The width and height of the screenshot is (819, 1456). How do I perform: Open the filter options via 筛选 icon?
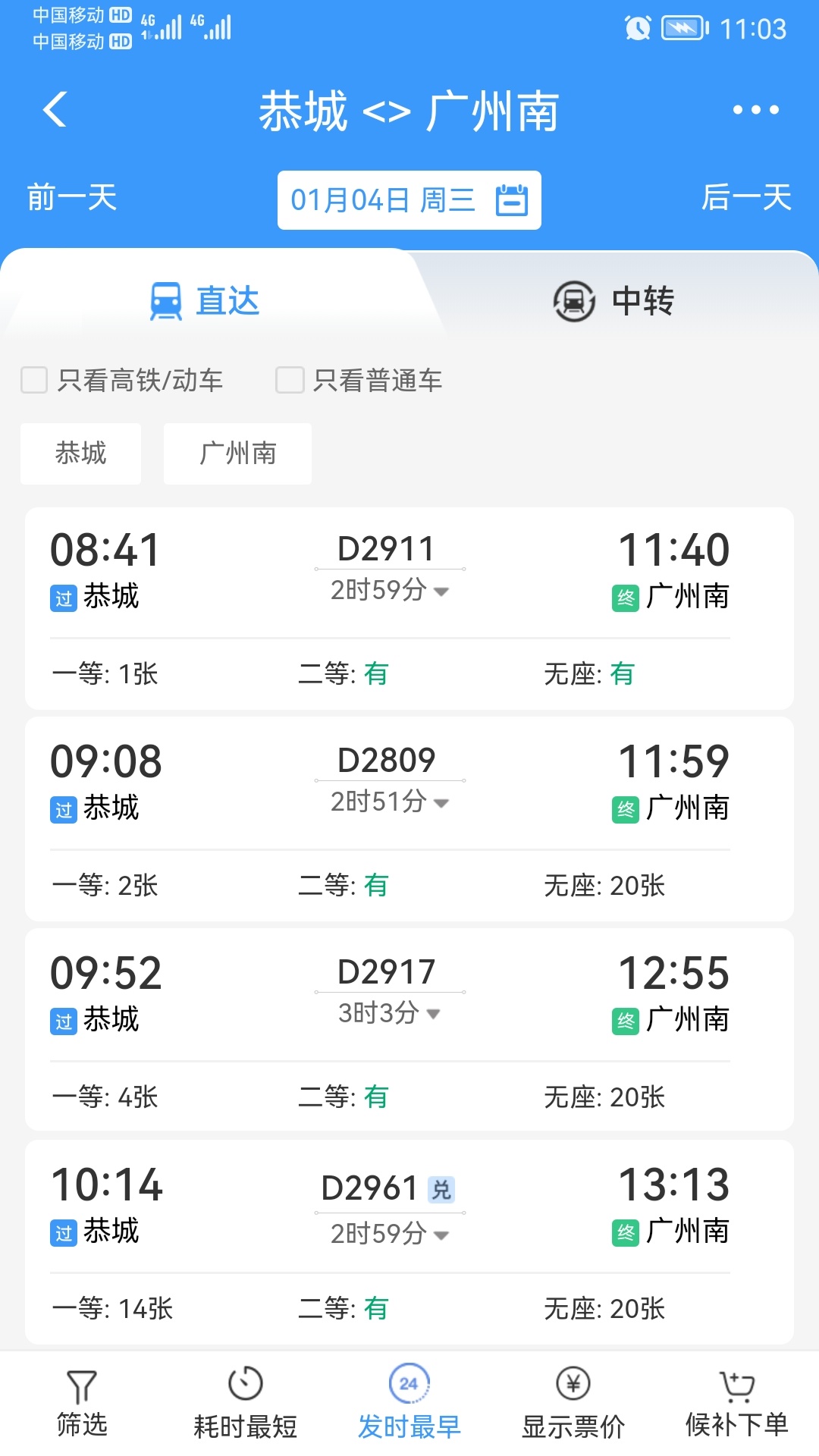(x=83, y=1407)
